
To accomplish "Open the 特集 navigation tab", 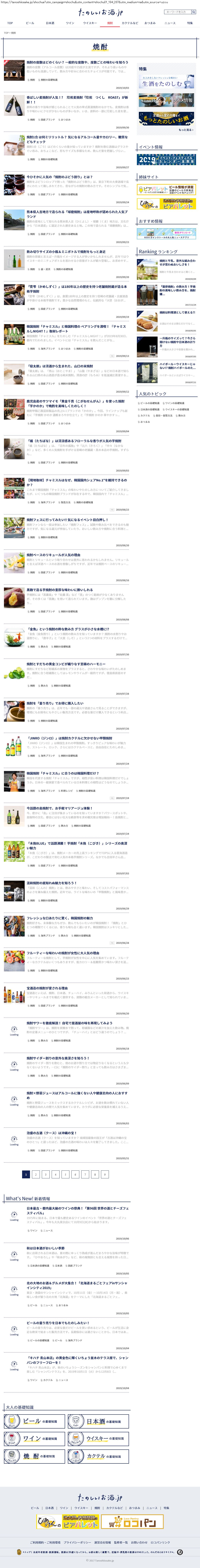I will (x=190, y=23).
